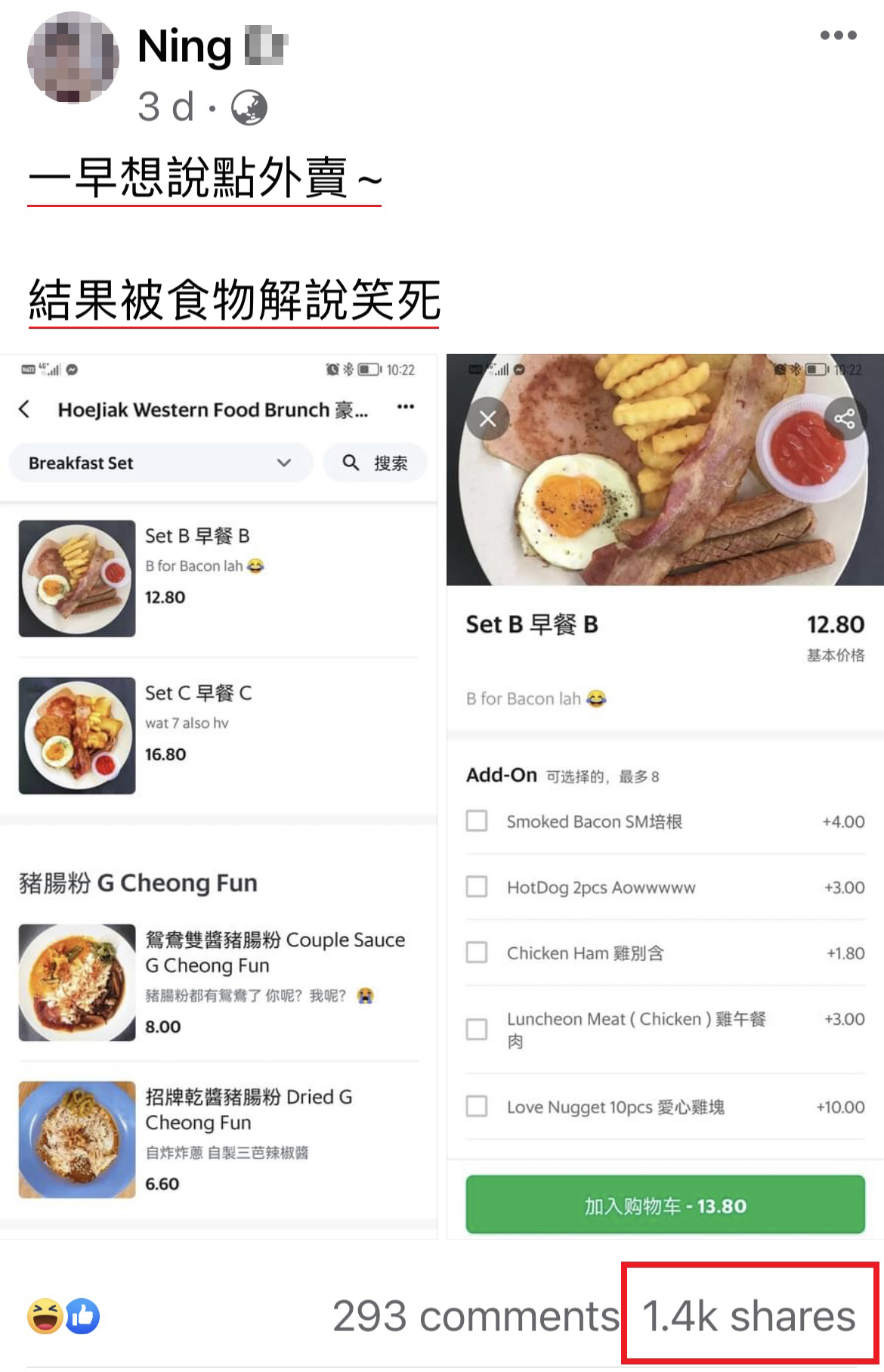This screenshot has height=1372, width=884.
Task: View the 1.4k shares
Action: (x=749, y=1316)
